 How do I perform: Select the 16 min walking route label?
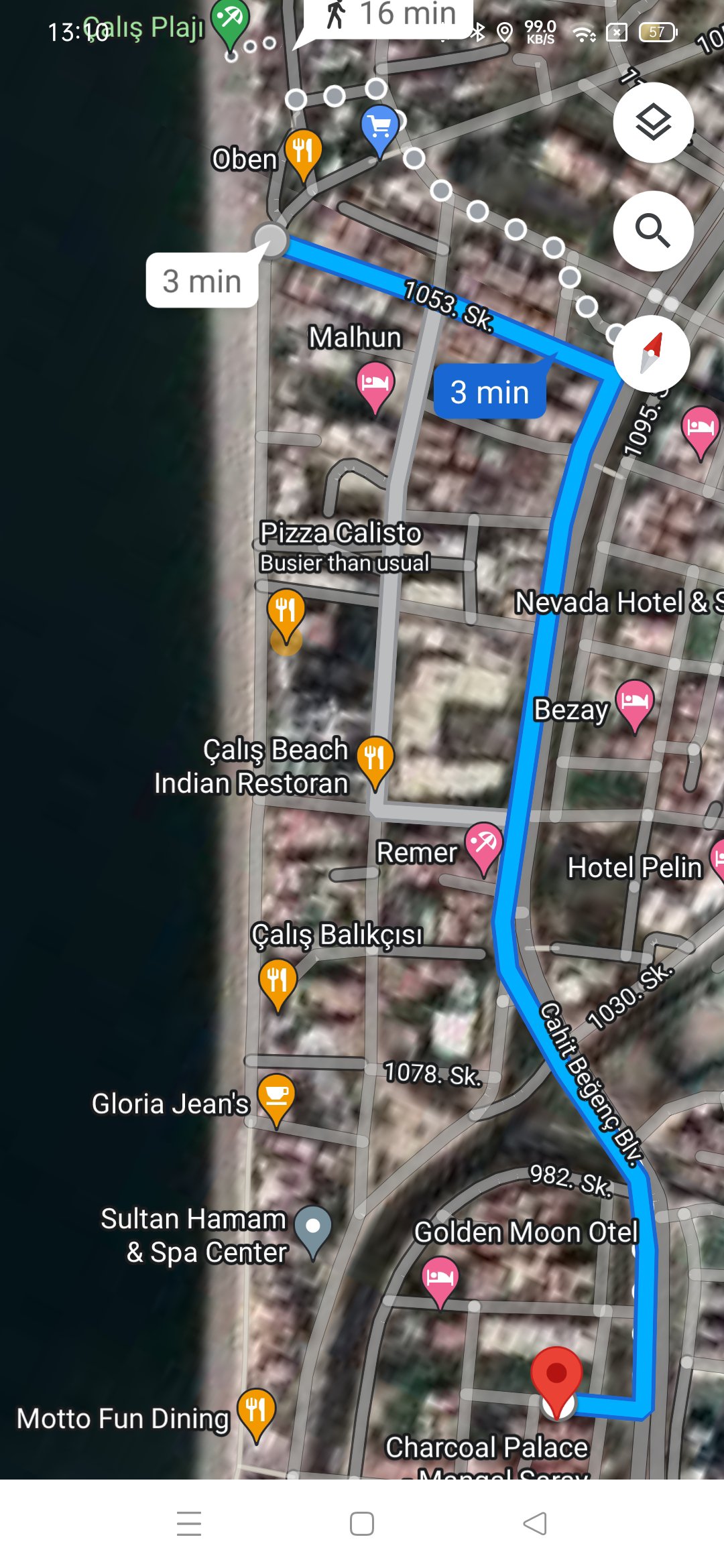pyautogui.click(x=389, y=15)
